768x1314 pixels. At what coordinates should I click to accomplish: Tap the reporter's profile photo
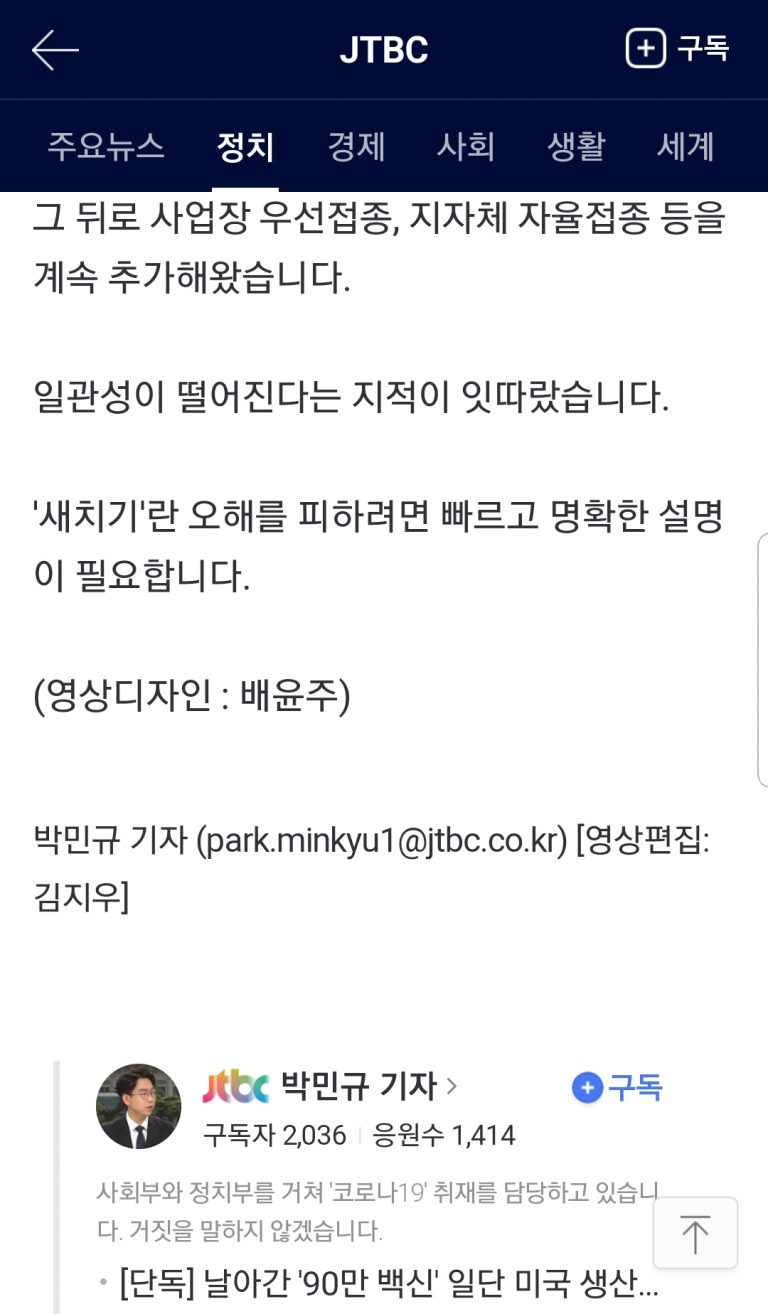(x=139, y=1106)
